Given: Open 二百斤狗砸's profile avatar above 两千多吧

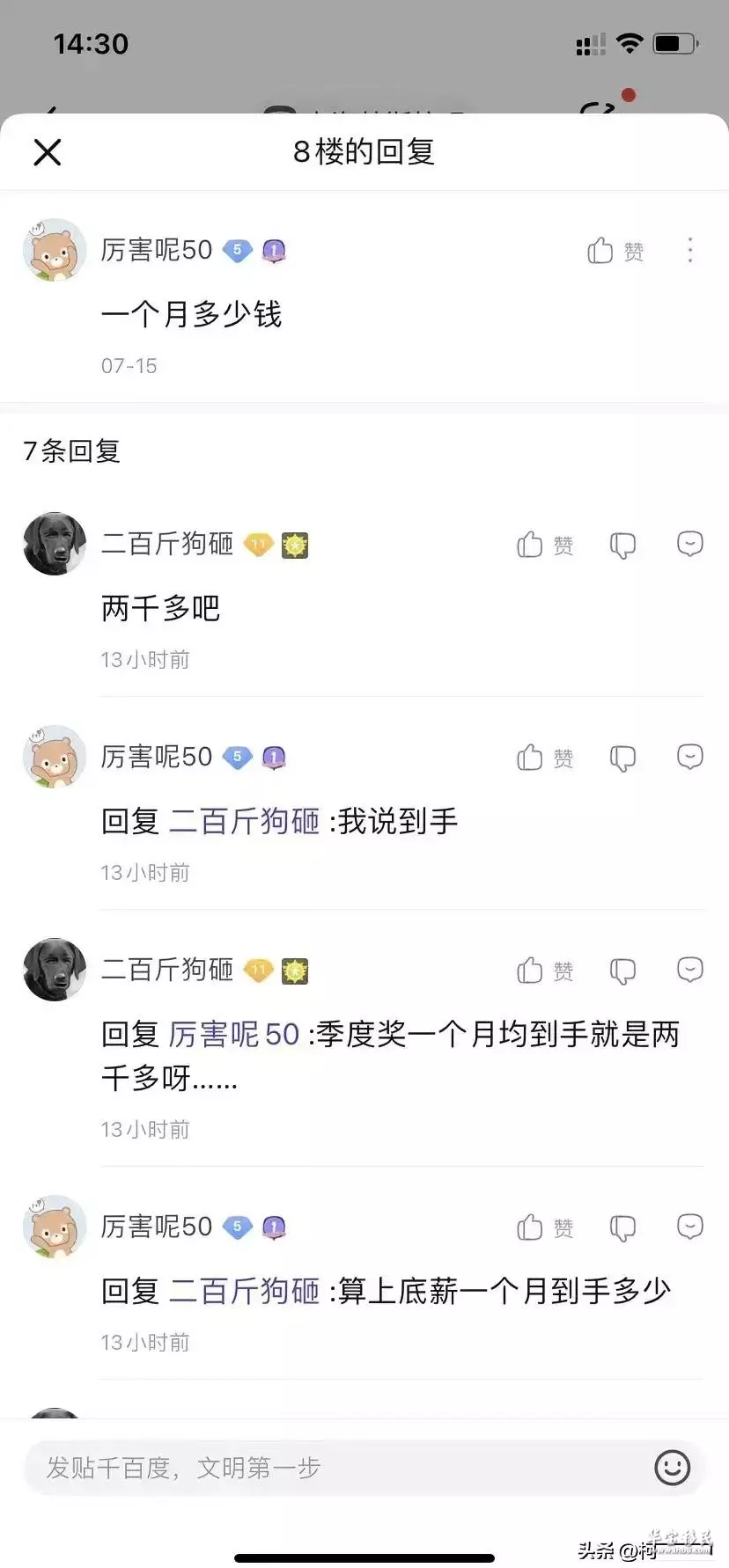Looking at the screenshot, I should coord(55,544).
